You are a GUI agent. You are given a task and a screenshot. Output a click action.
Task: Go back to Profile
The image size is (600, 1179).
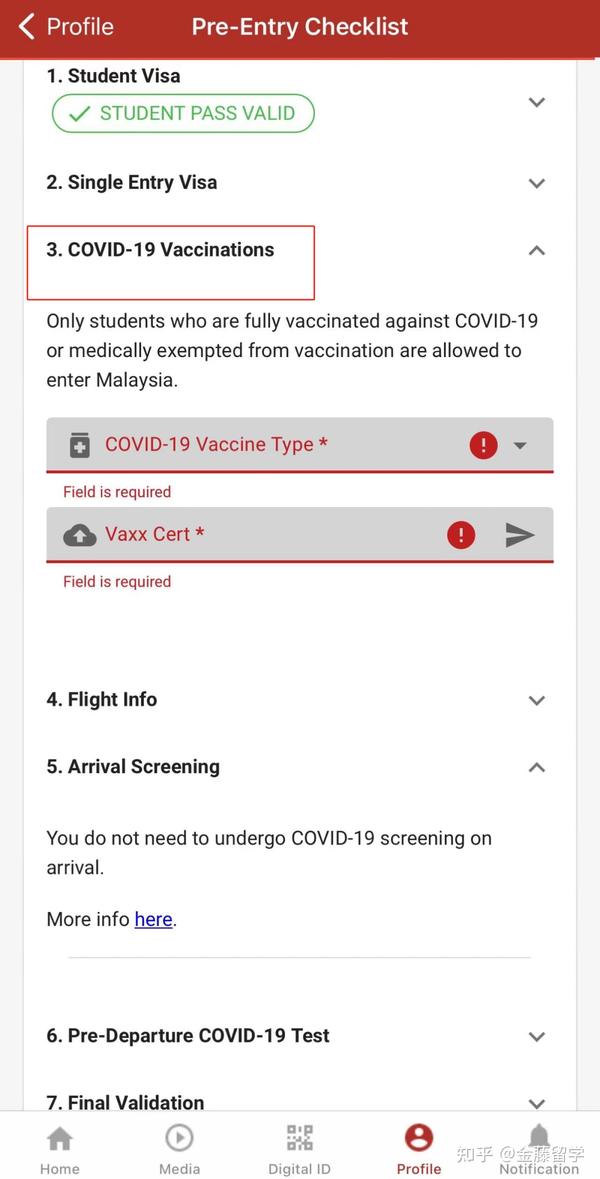(x=66, y=27)
